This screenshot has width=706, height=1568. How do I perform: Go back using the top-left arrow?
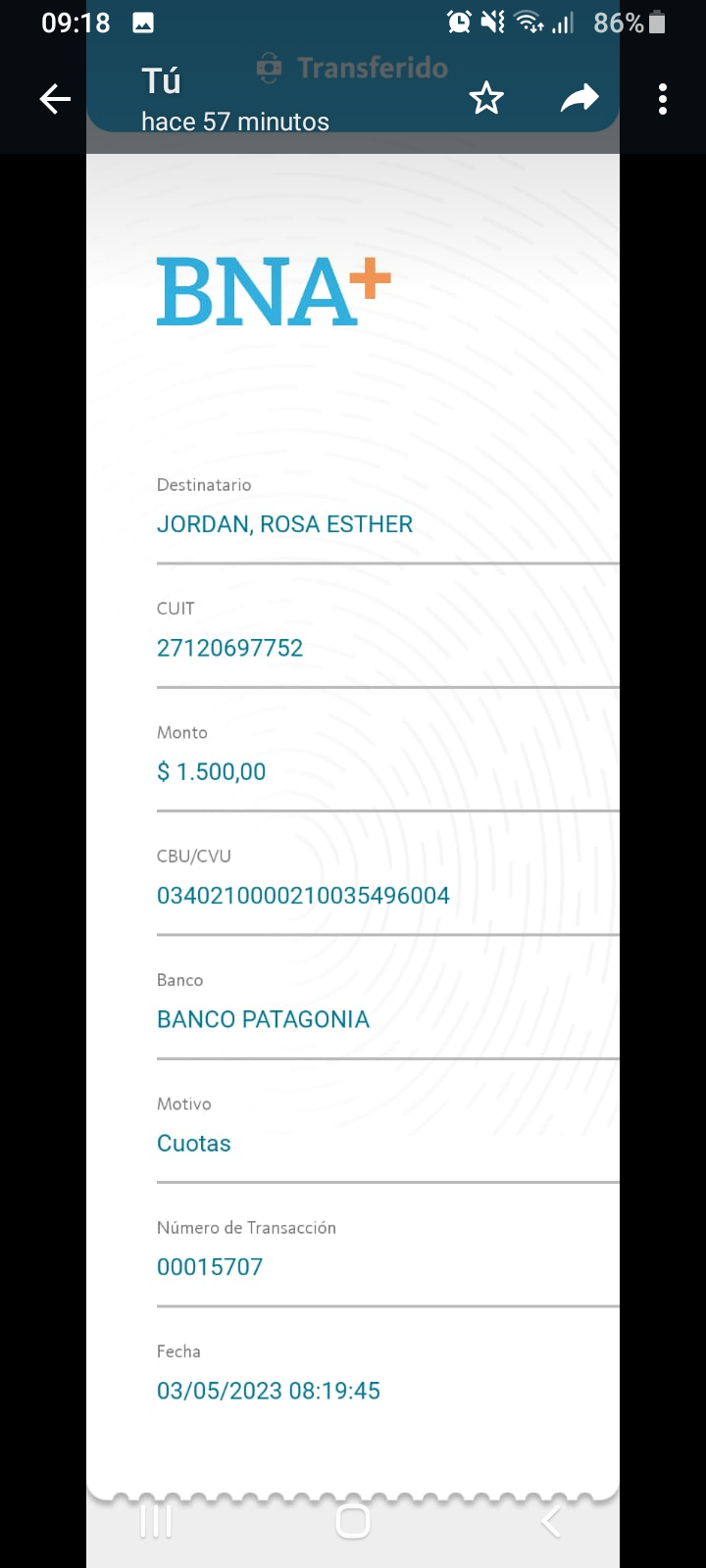55,99
